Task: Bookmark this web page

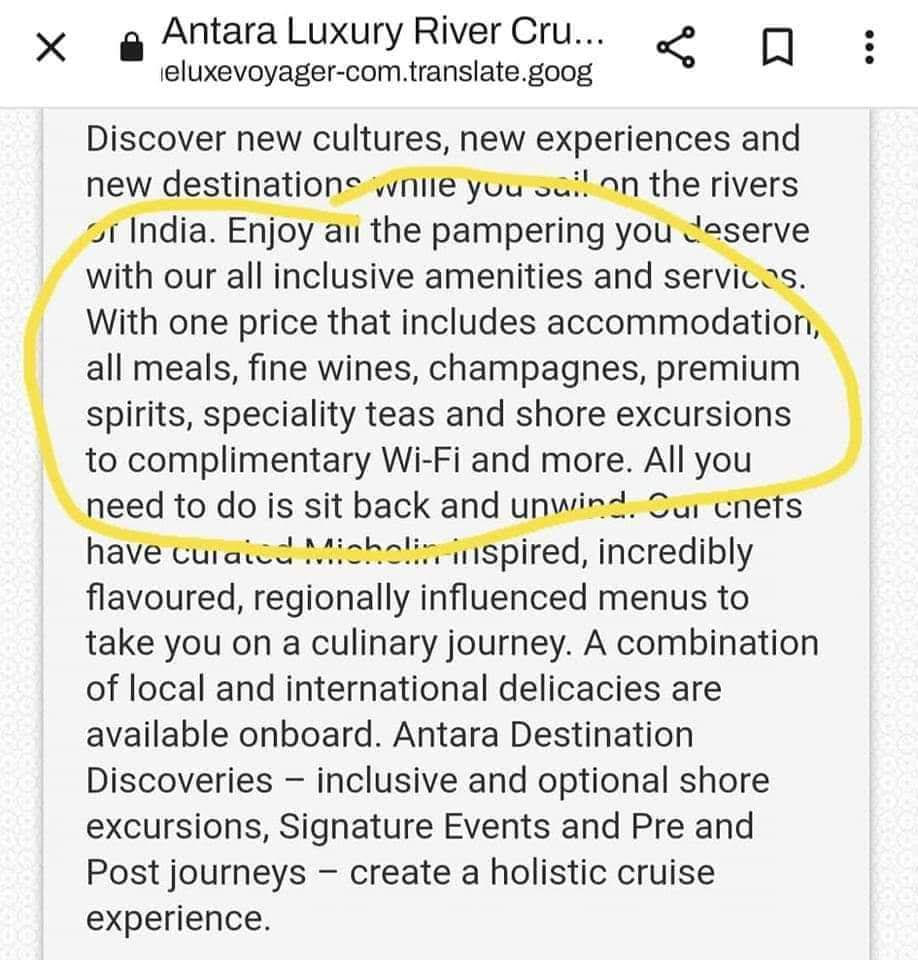Action: tap(773, 47)
